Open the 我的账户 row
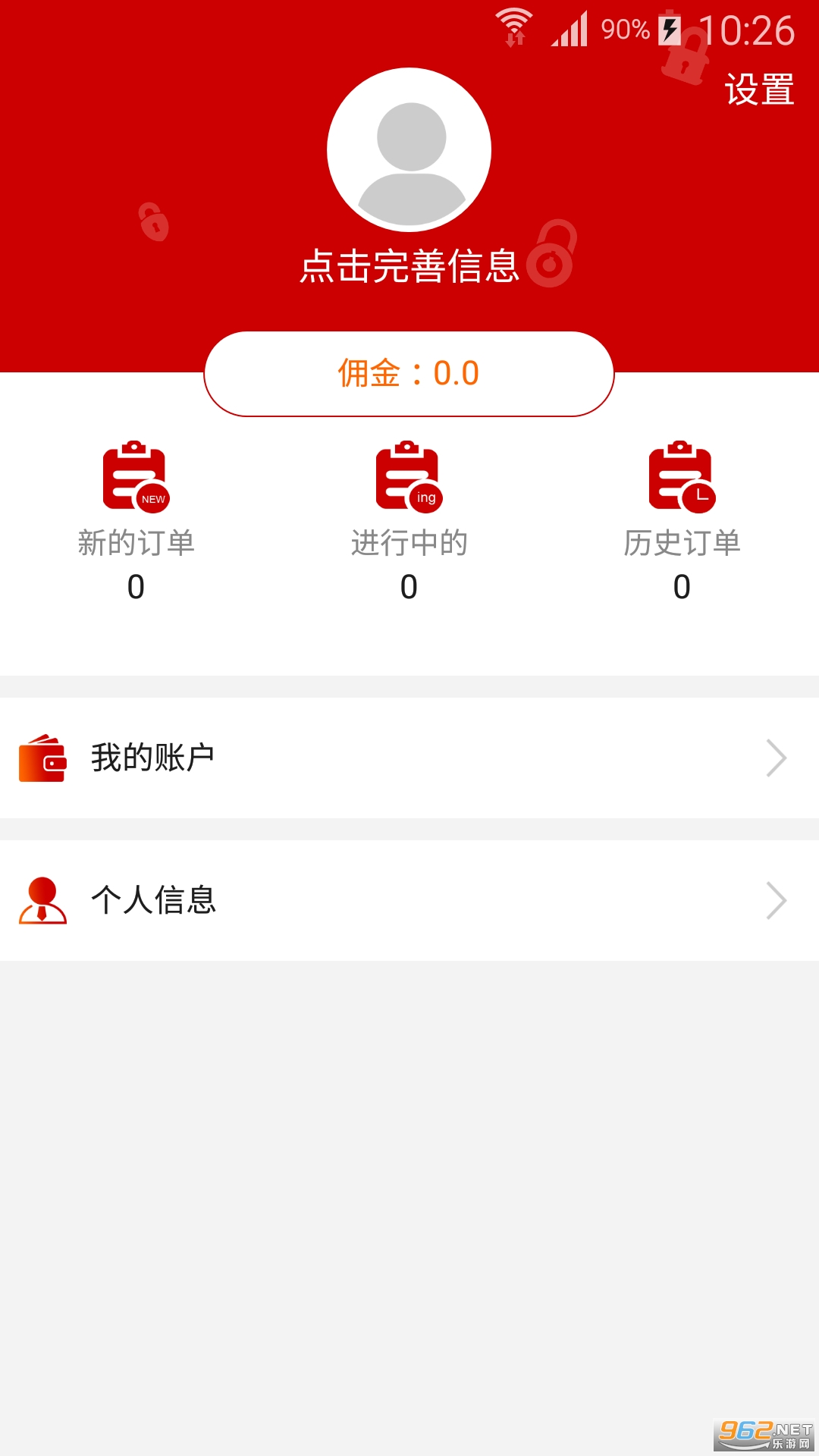The image size is (819, 1456). click(409, 758)
